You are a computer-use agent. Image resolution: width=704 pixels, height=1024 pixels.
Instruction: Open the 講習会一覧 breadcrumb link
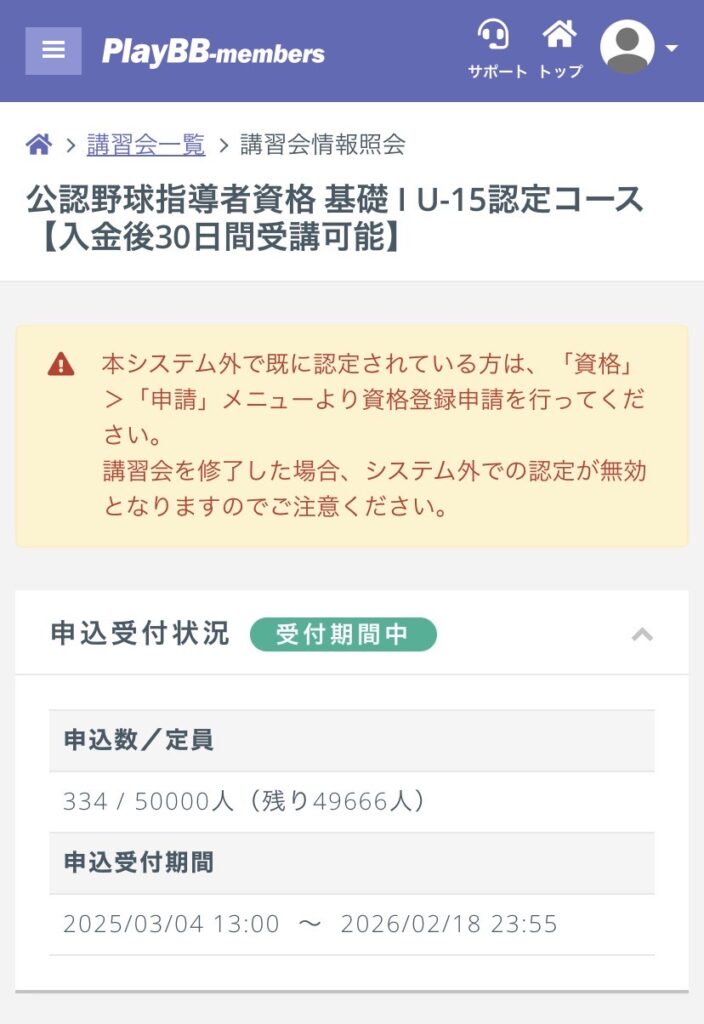pyautogui.click(x=146, y=145)
